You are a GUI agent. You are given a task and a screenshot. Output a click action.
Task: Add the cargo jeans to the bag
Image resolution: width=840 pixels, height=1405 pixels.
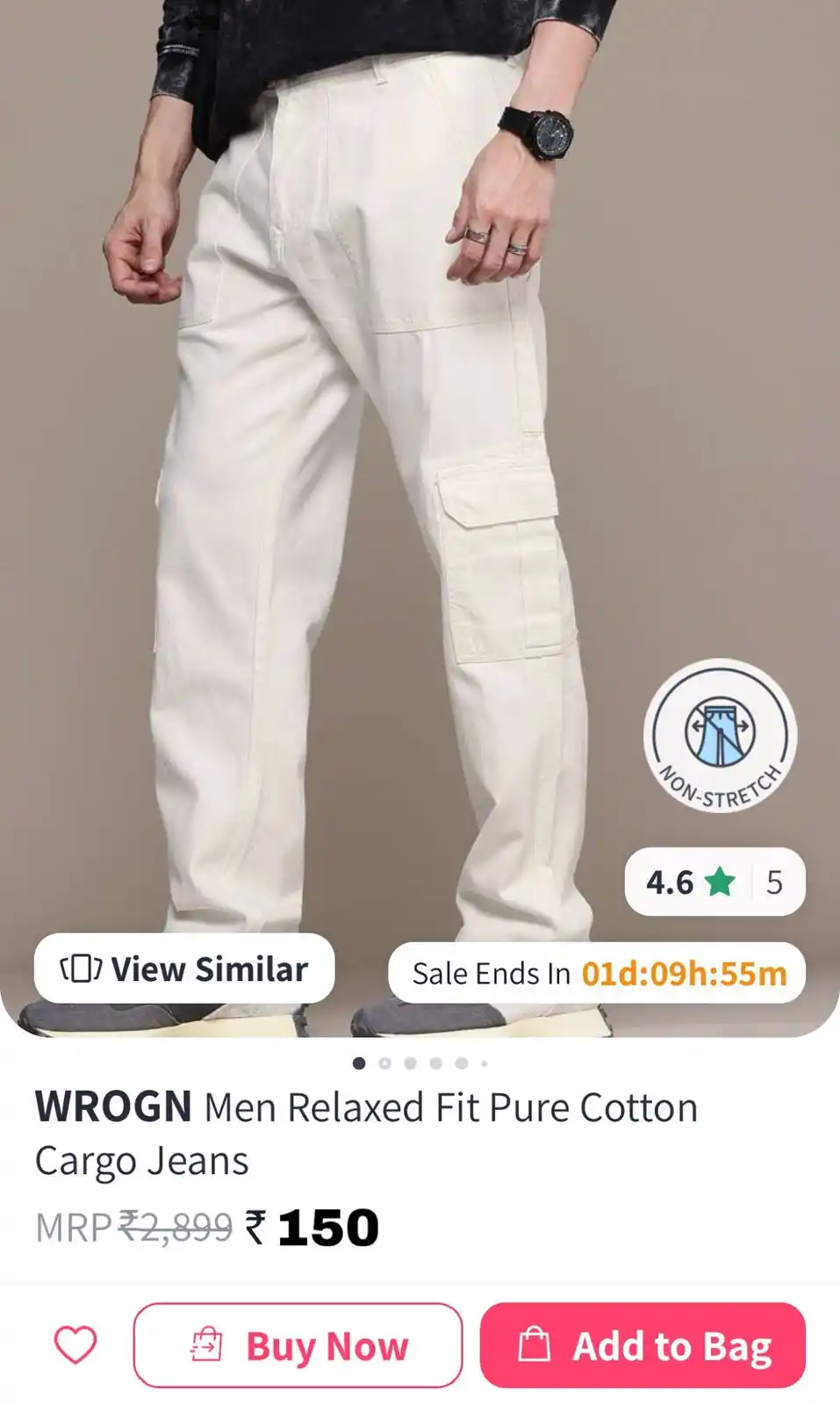[643, 1345]
